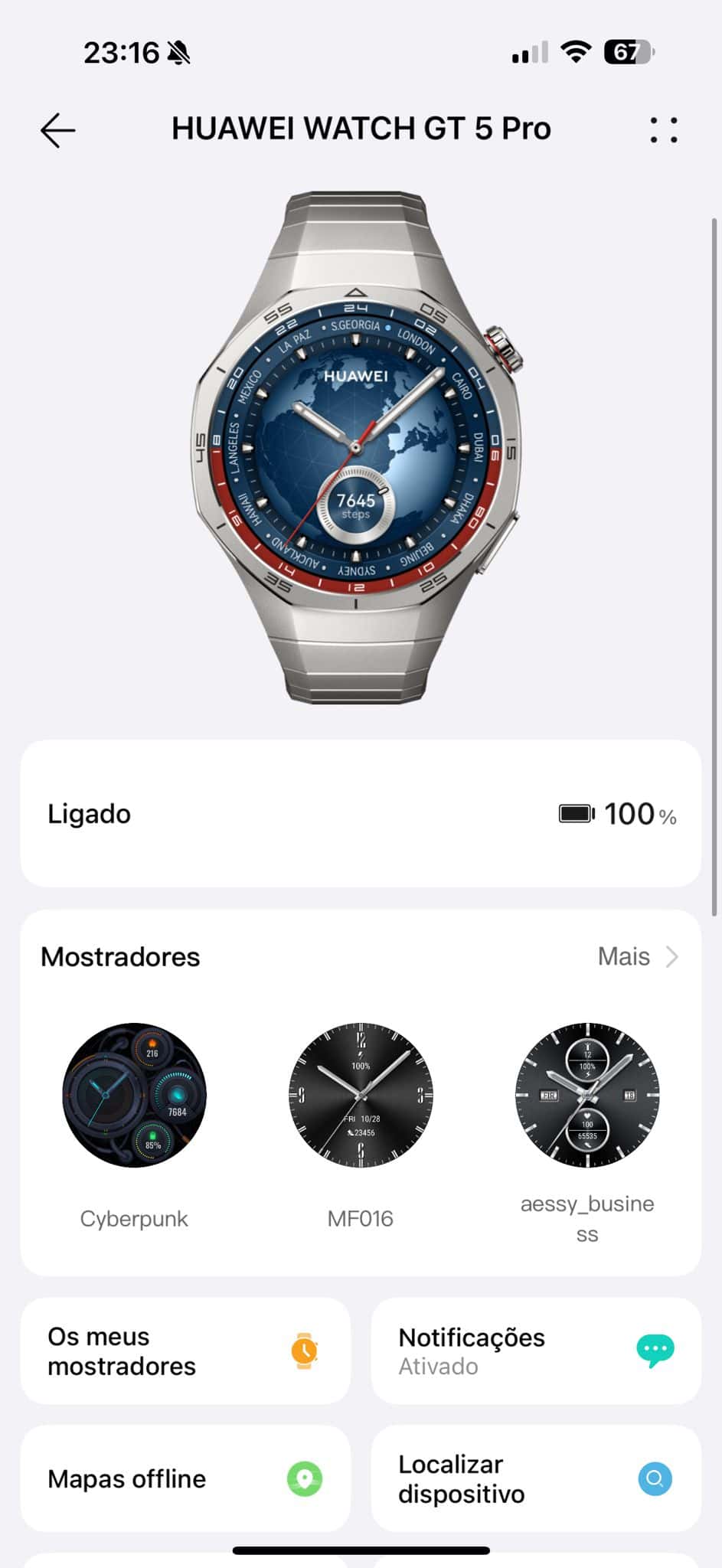This screenshot has width=722, height=1568.
Task: Tap the phone battery level 67 indicator
Action: pyautogui.click(x=629, y=52)
